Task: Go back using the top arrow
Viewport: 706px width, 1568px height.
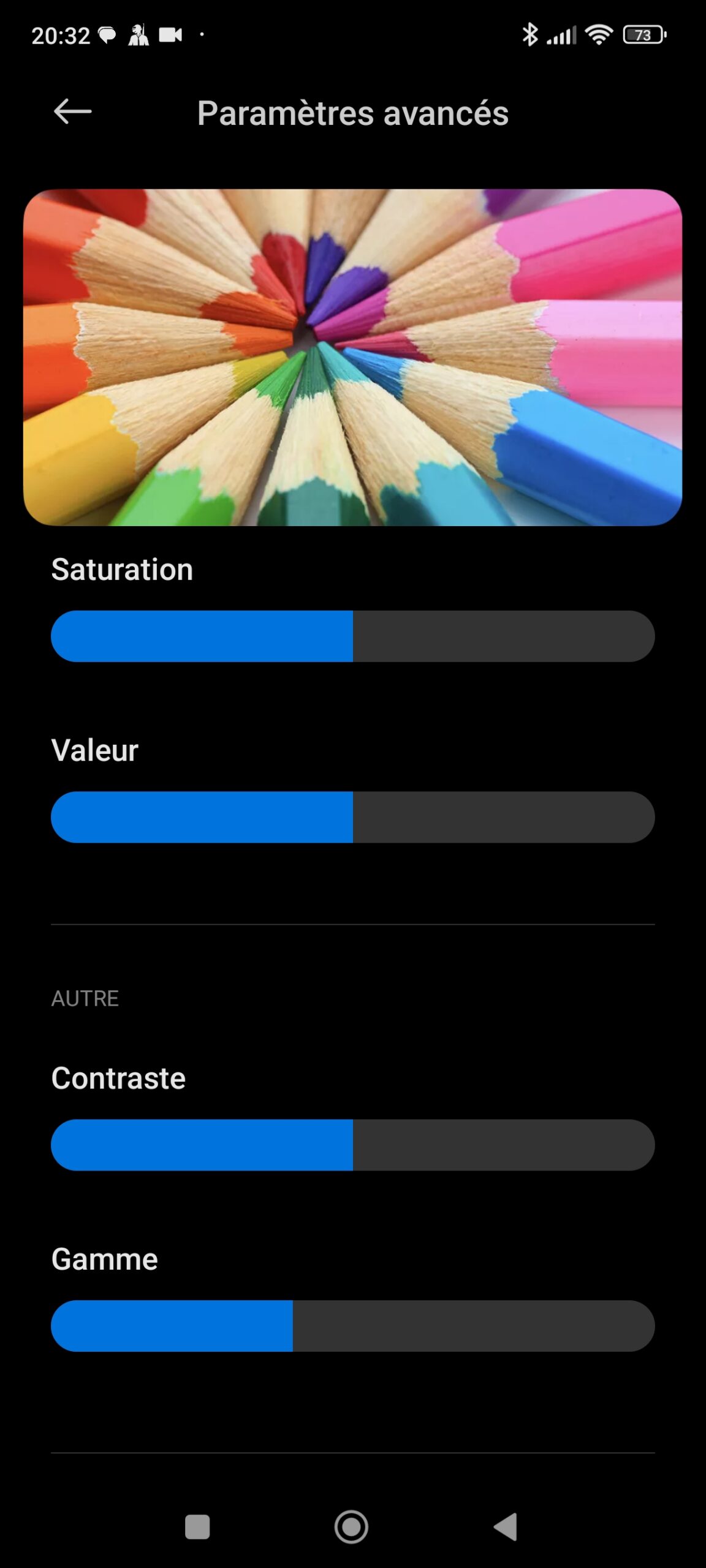Action: tap(72, 111)
